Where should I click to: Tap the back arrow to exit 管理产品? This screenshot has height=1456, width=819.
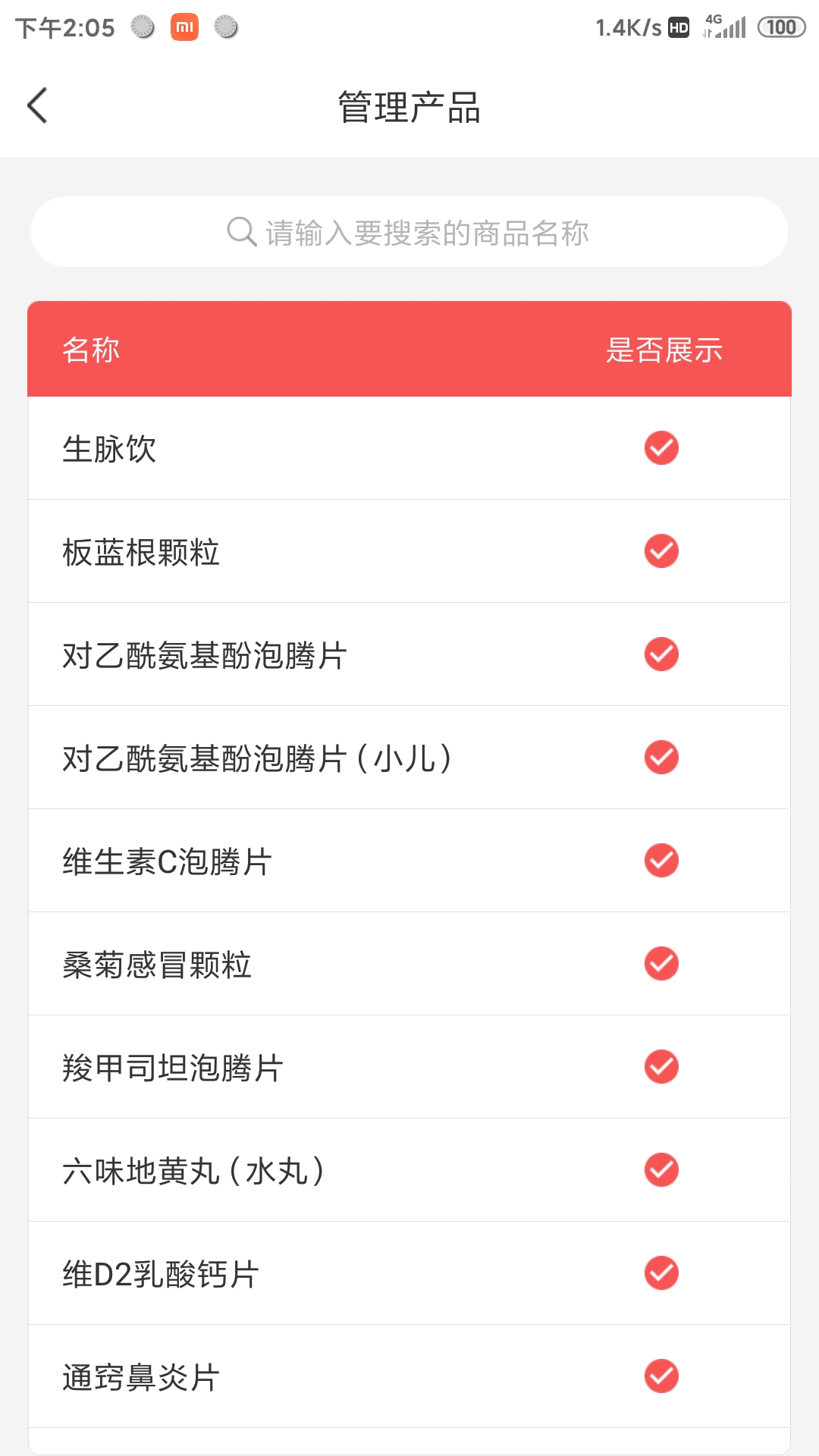pos(38,106)
